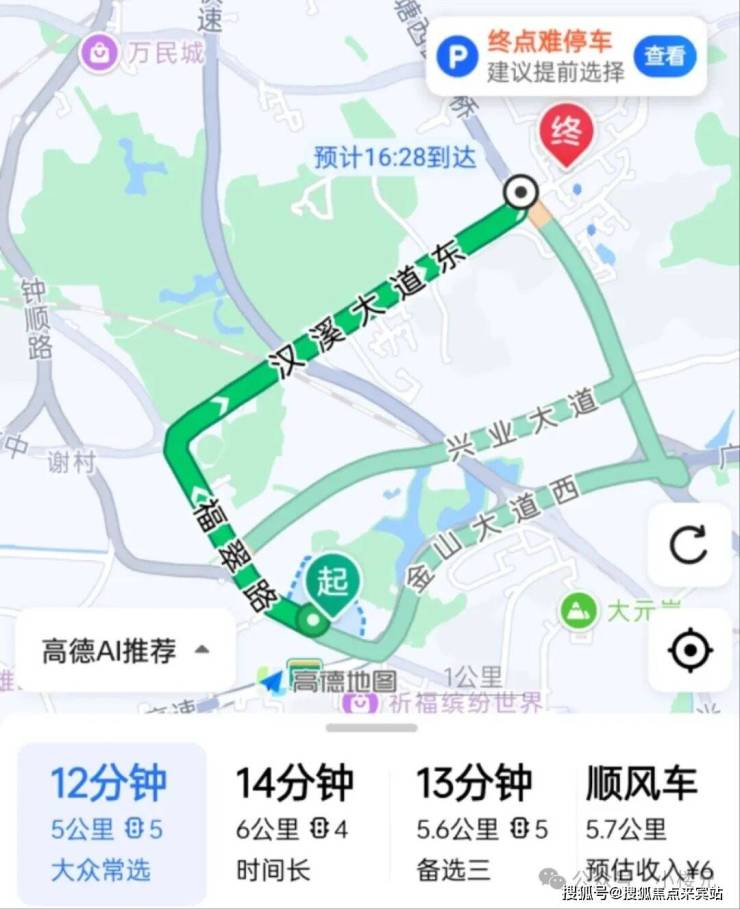Viewport: 740px width, 909px height.
Task: Select the 14分钟 时间长 route
Action: (x=294, y=822)
